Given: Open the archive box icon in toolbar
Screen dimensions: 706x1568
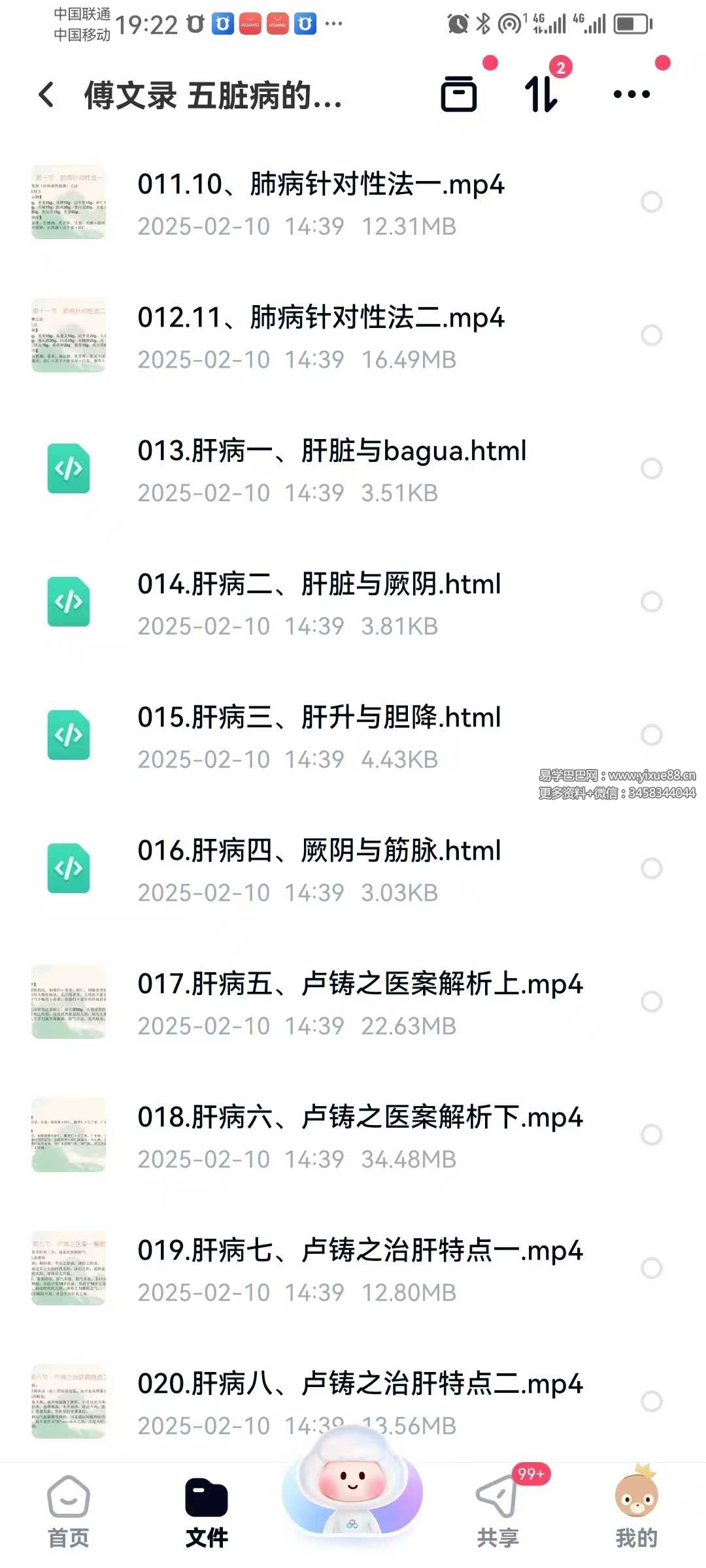Looking at the screenshot, I should tap(459, 94).
